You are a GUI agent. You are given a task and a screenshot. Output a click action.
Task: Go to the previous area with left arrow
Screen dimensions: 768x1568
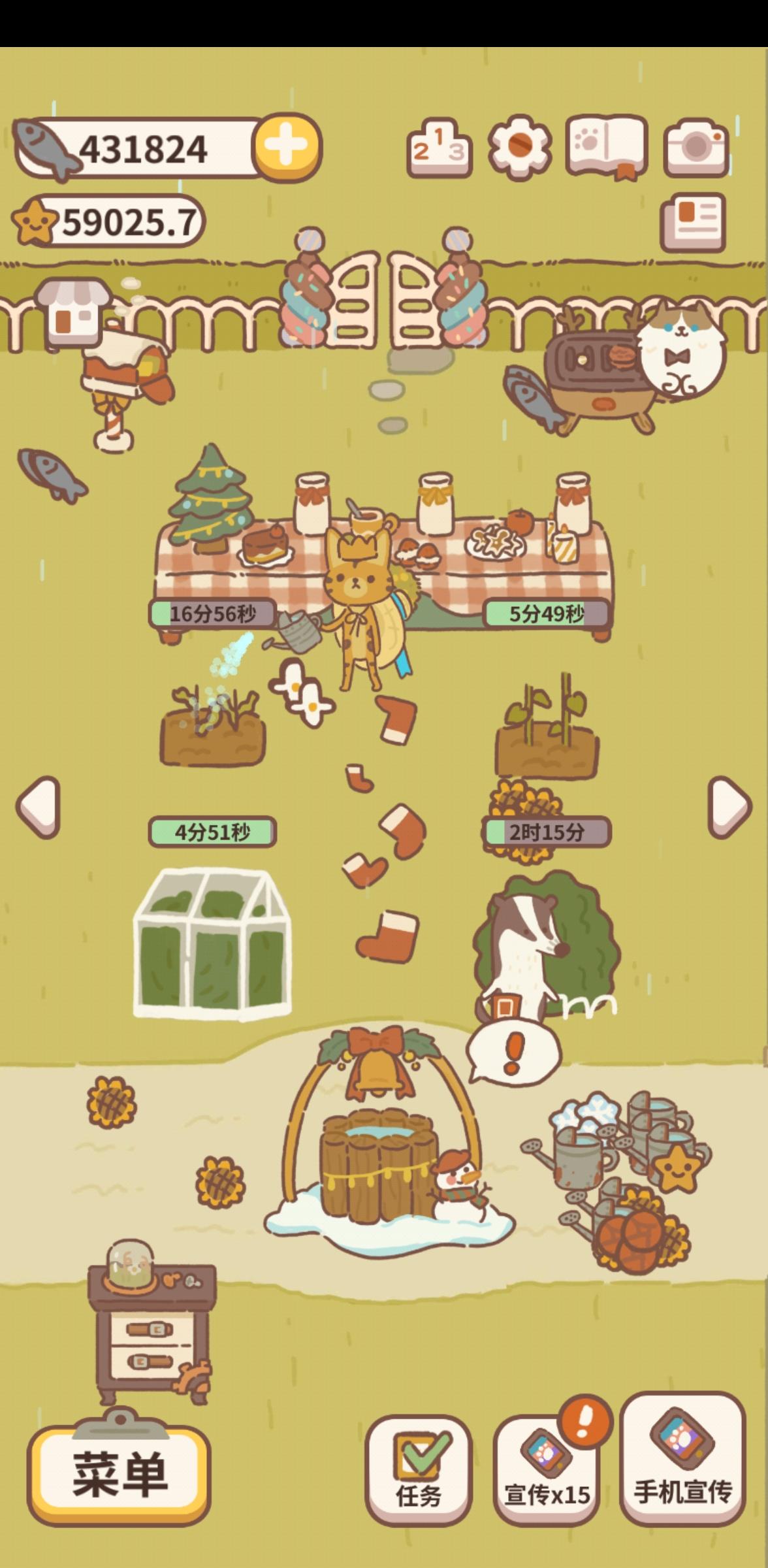click(39, 808)
